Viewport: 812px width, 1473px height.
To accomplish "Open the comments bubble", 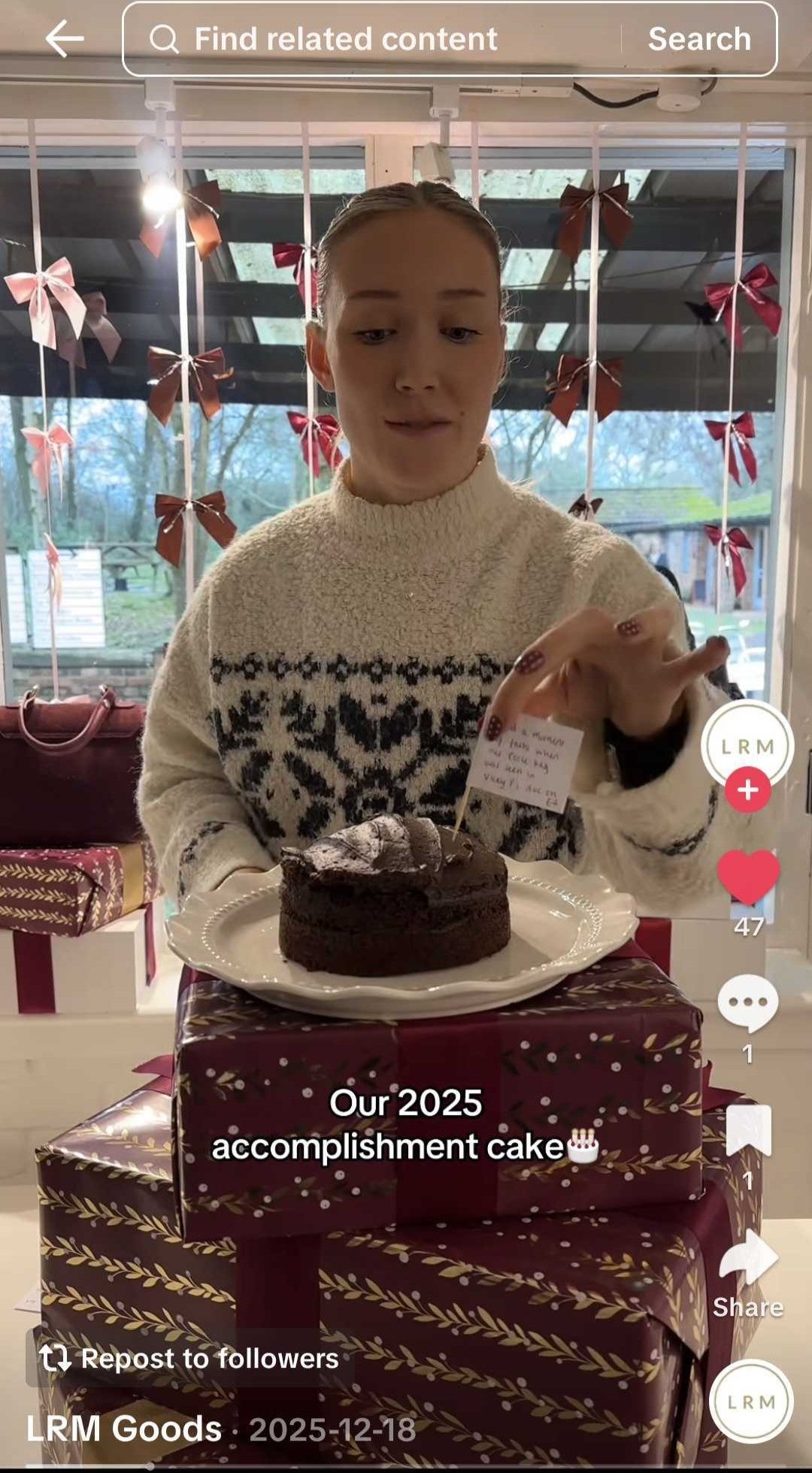I will click(x=748, y=1002).
